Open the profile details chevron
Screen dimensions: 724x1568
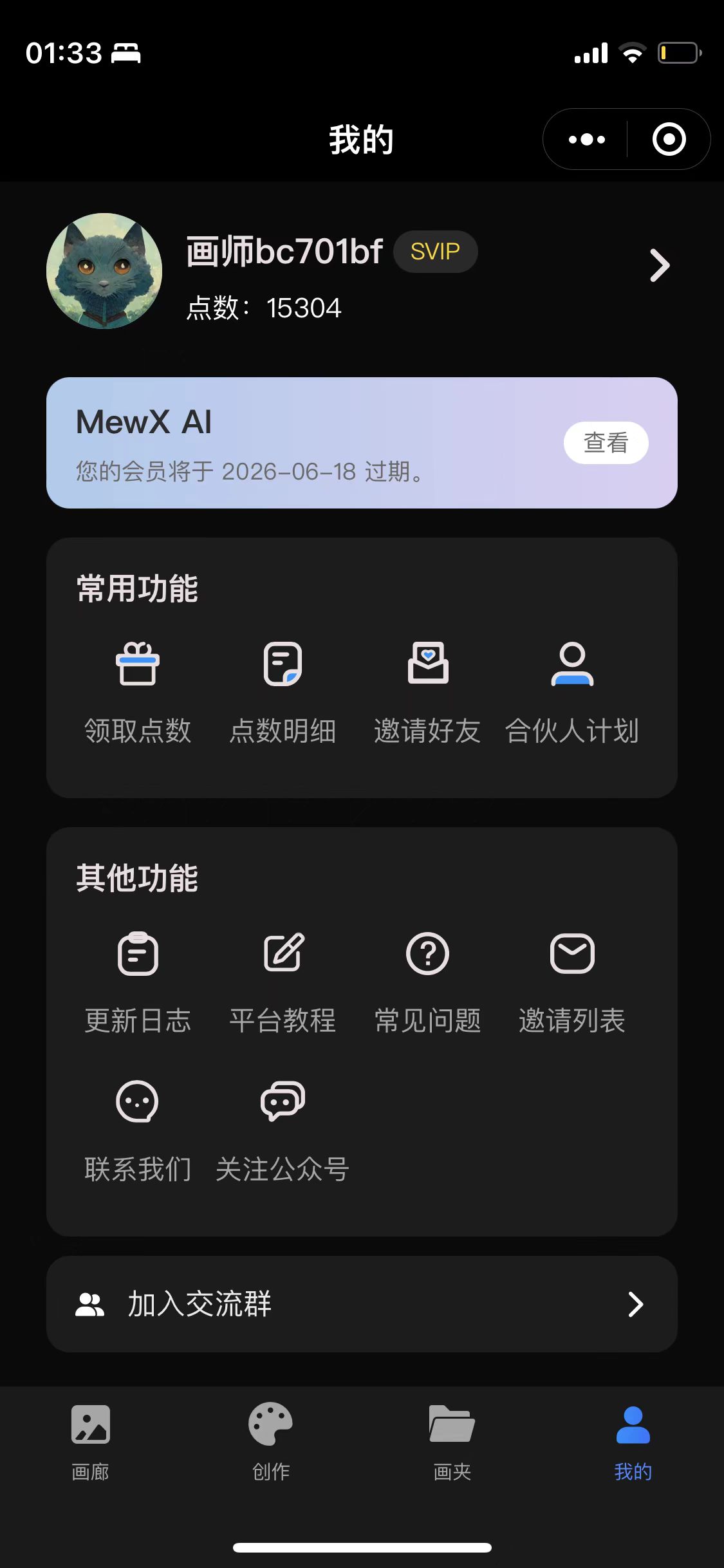(x=660, y=266)
